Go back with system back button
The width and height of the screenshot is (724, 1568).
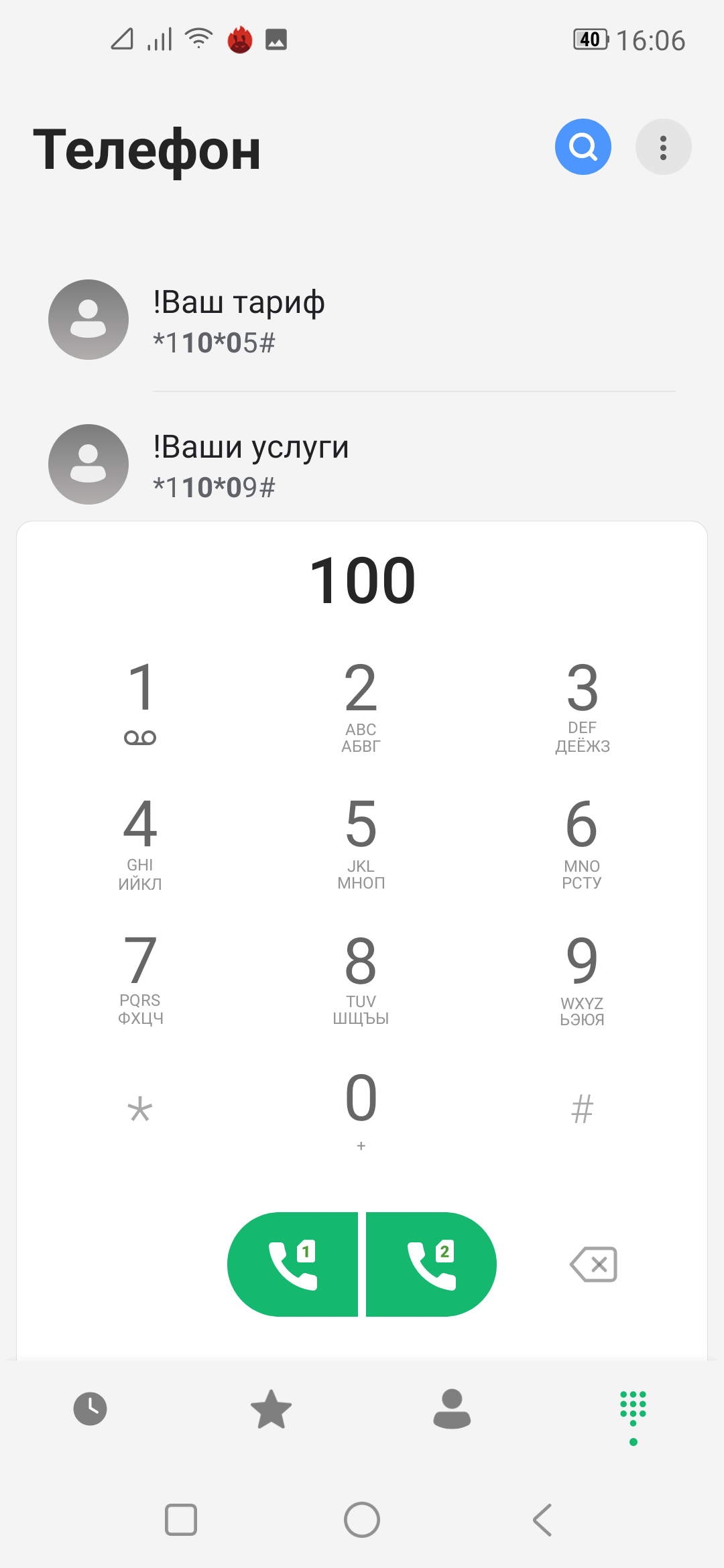tap(542, 1519)
